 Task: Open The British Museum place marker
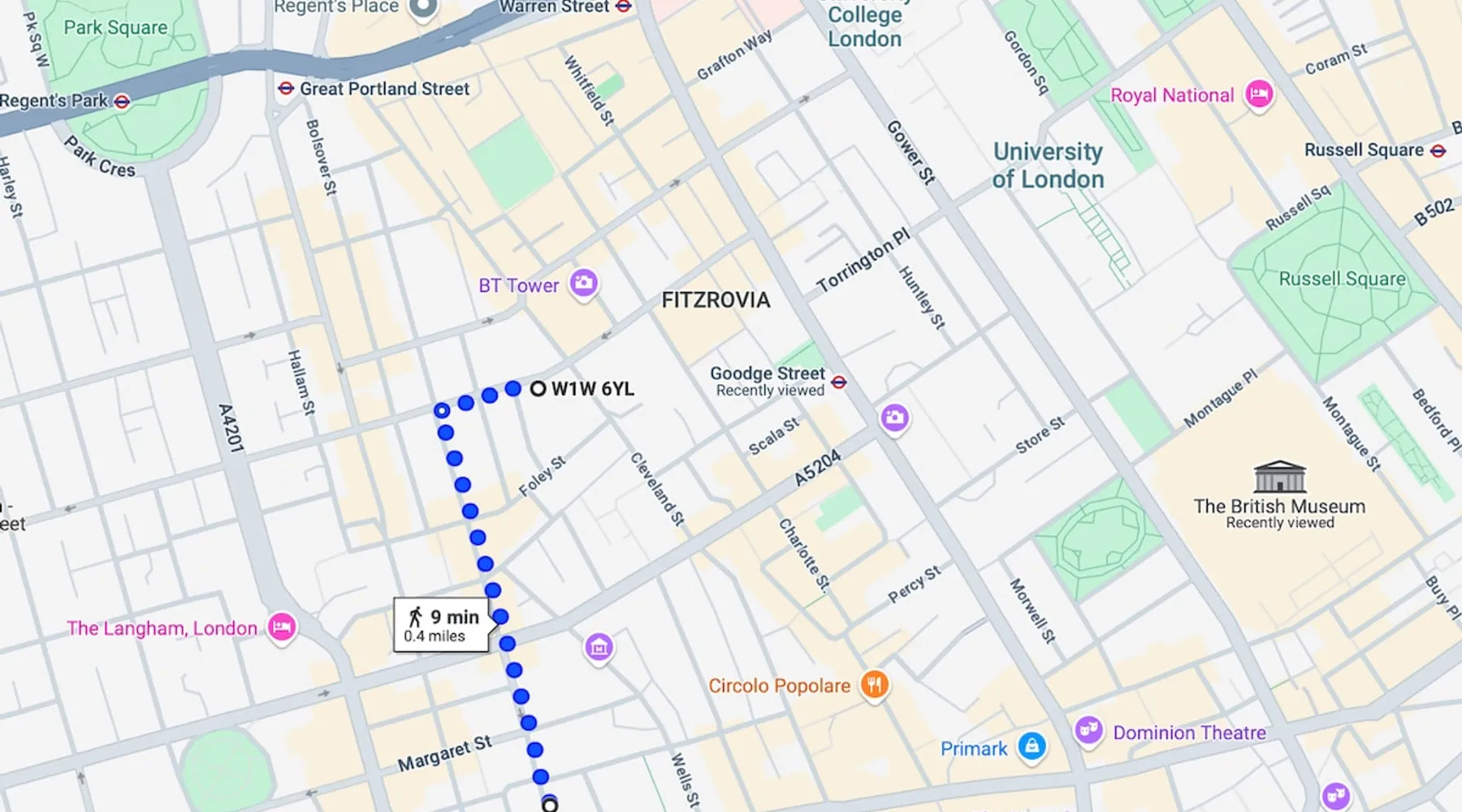tap(1279, 477)
